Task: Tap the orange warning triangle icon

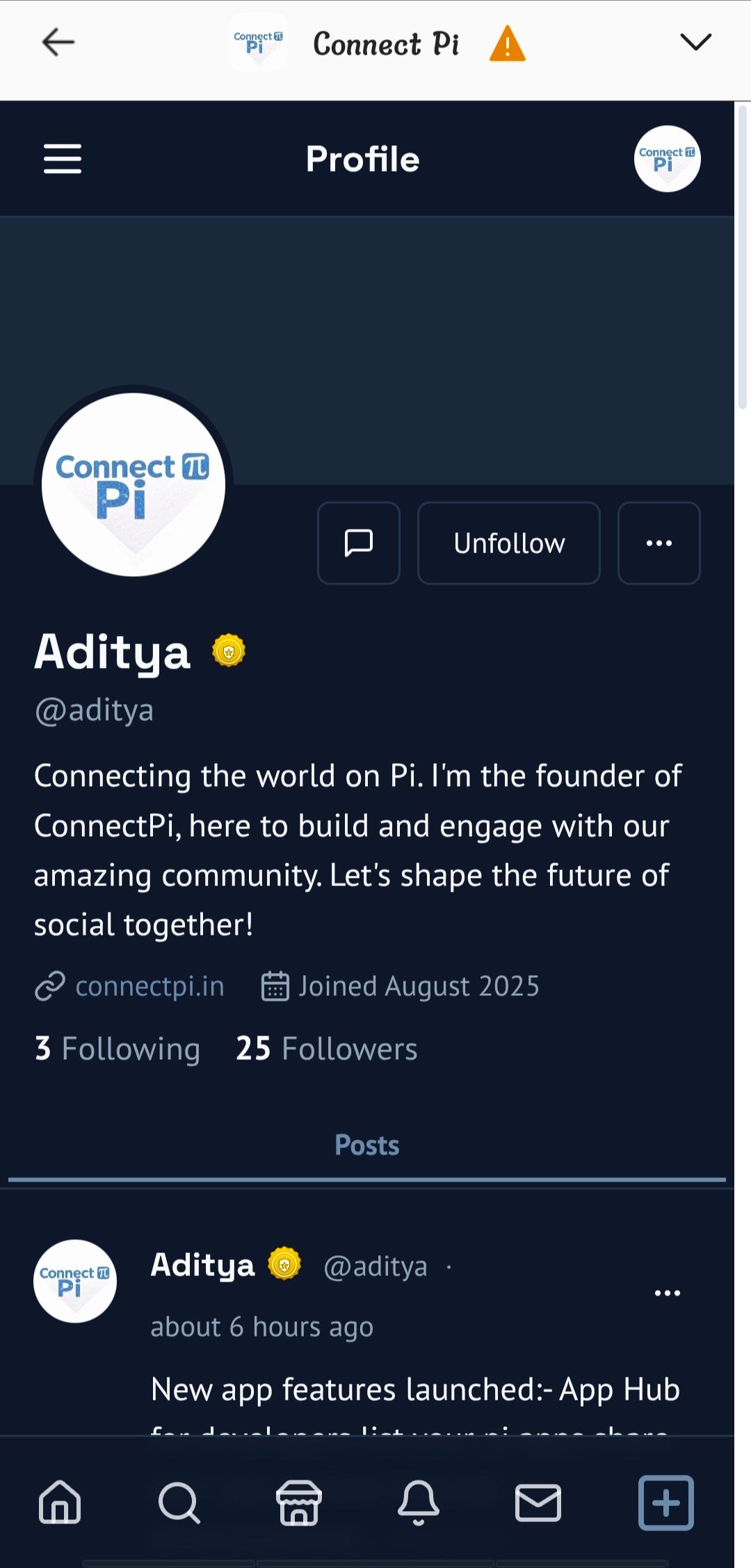Action: tap(508, 44)
